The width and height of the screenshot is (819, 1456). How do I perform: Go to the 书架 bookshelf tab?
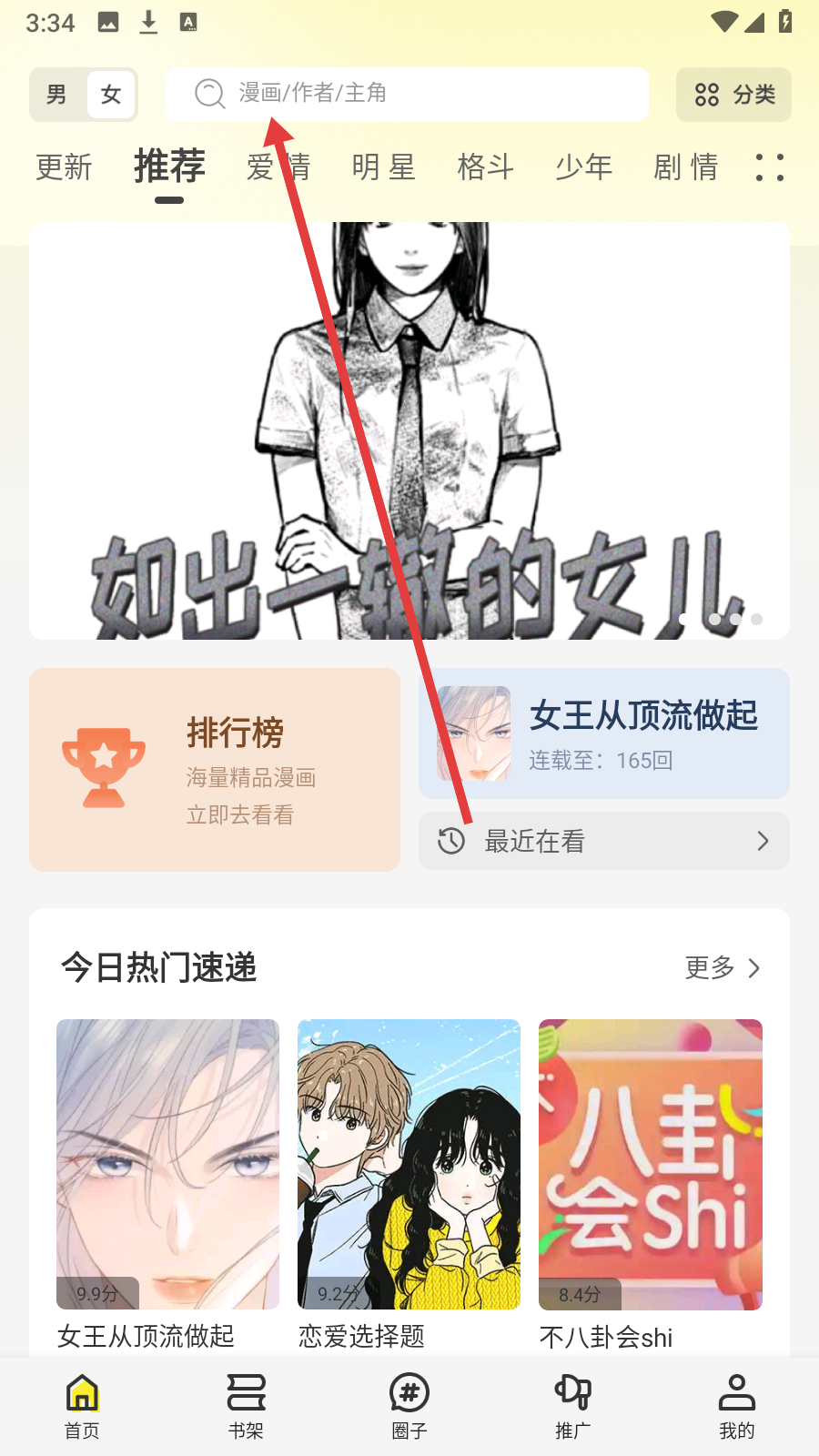[246, 1407]
